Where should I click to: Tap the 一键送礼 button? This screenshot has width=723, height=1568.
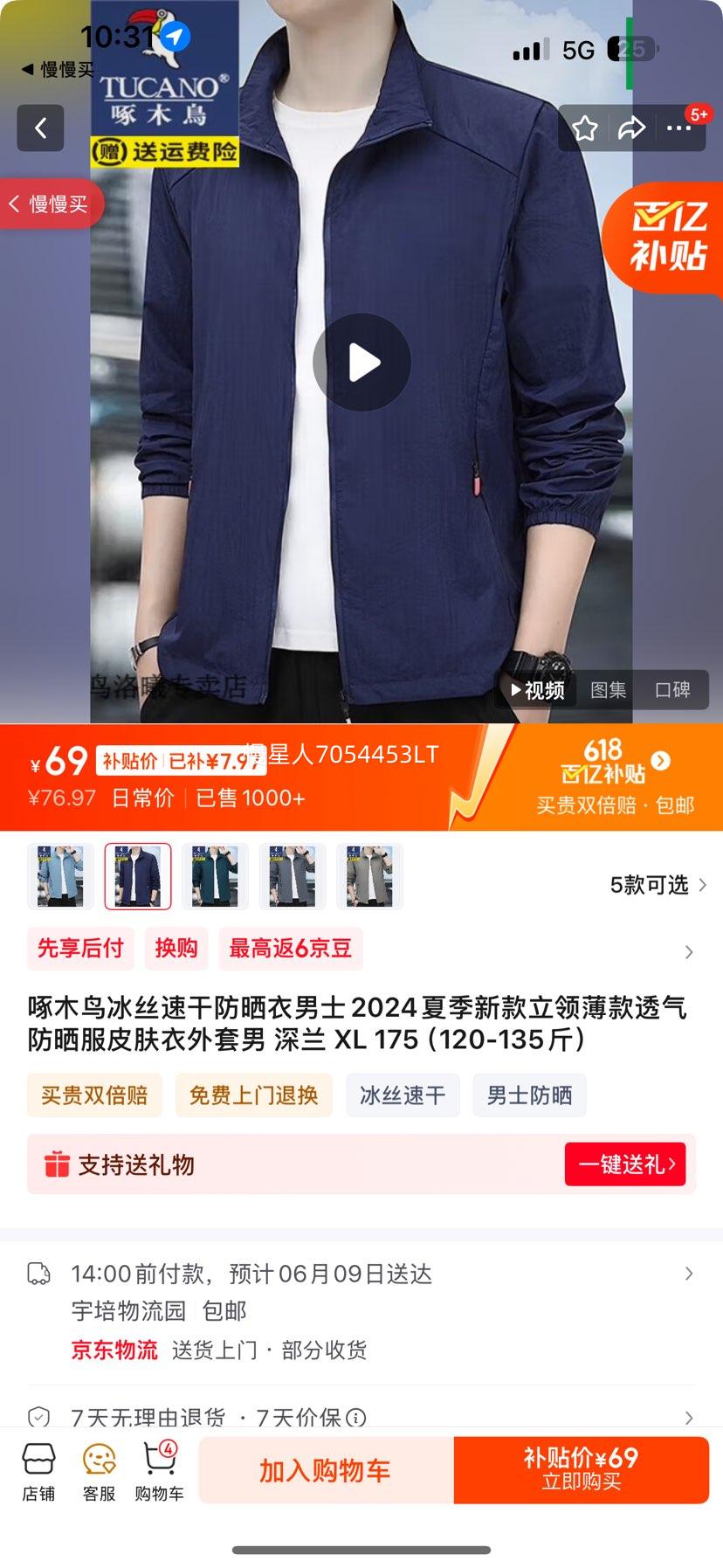[x=625, y=1164]
